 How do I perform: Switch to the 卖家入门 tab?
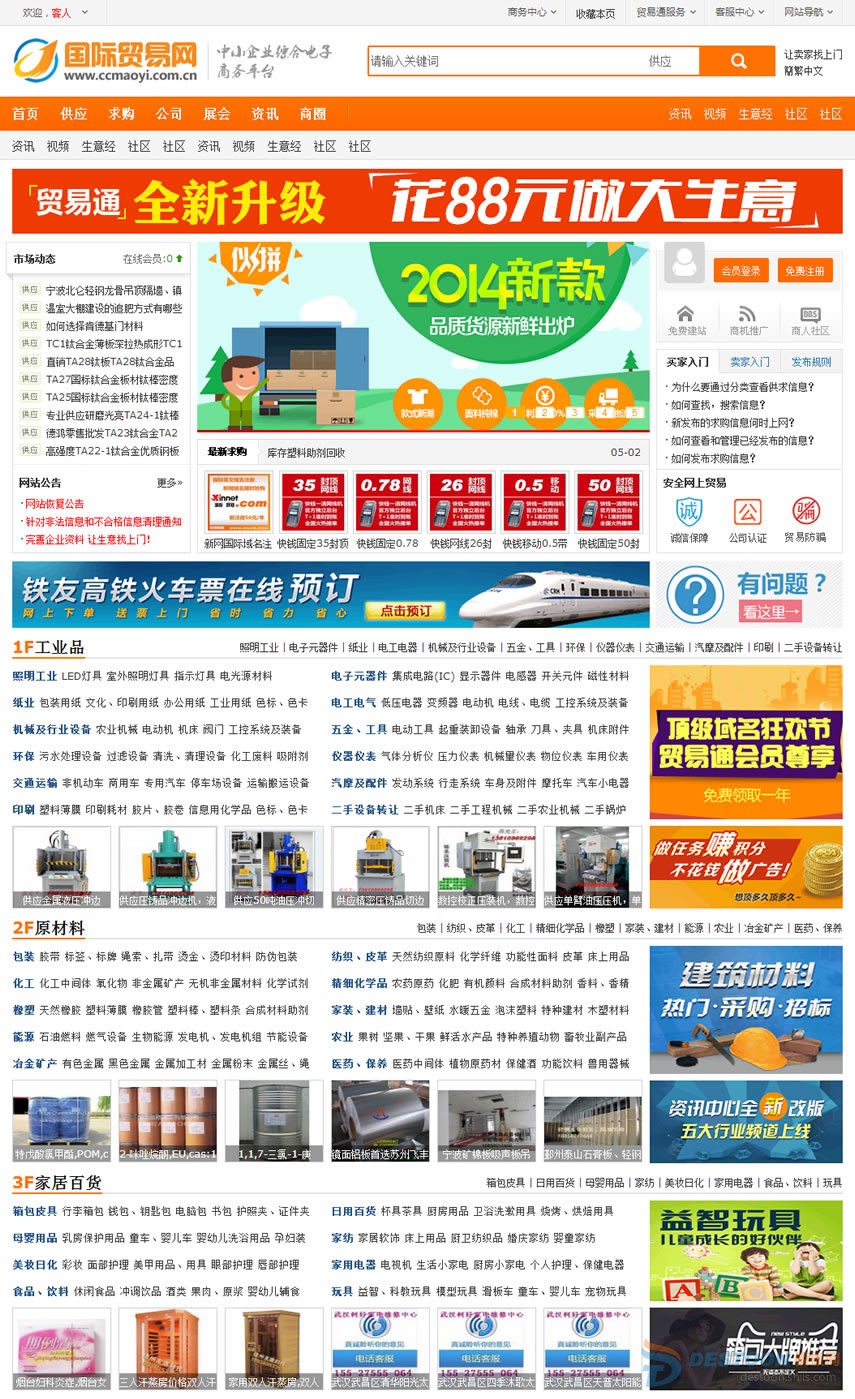click(x=749, y=362)
